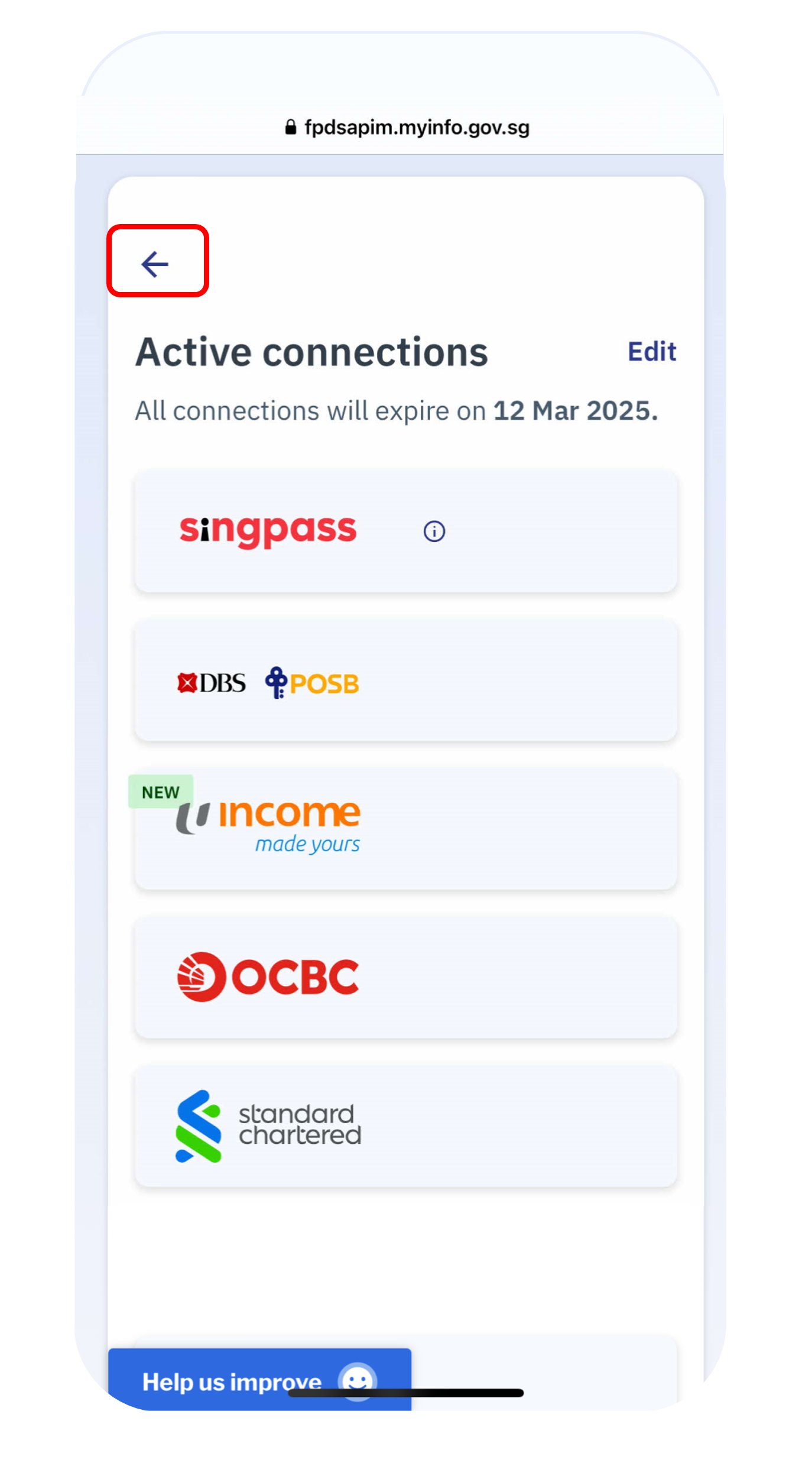
Task: View the OCBC connection card
Action: (405, 977)
